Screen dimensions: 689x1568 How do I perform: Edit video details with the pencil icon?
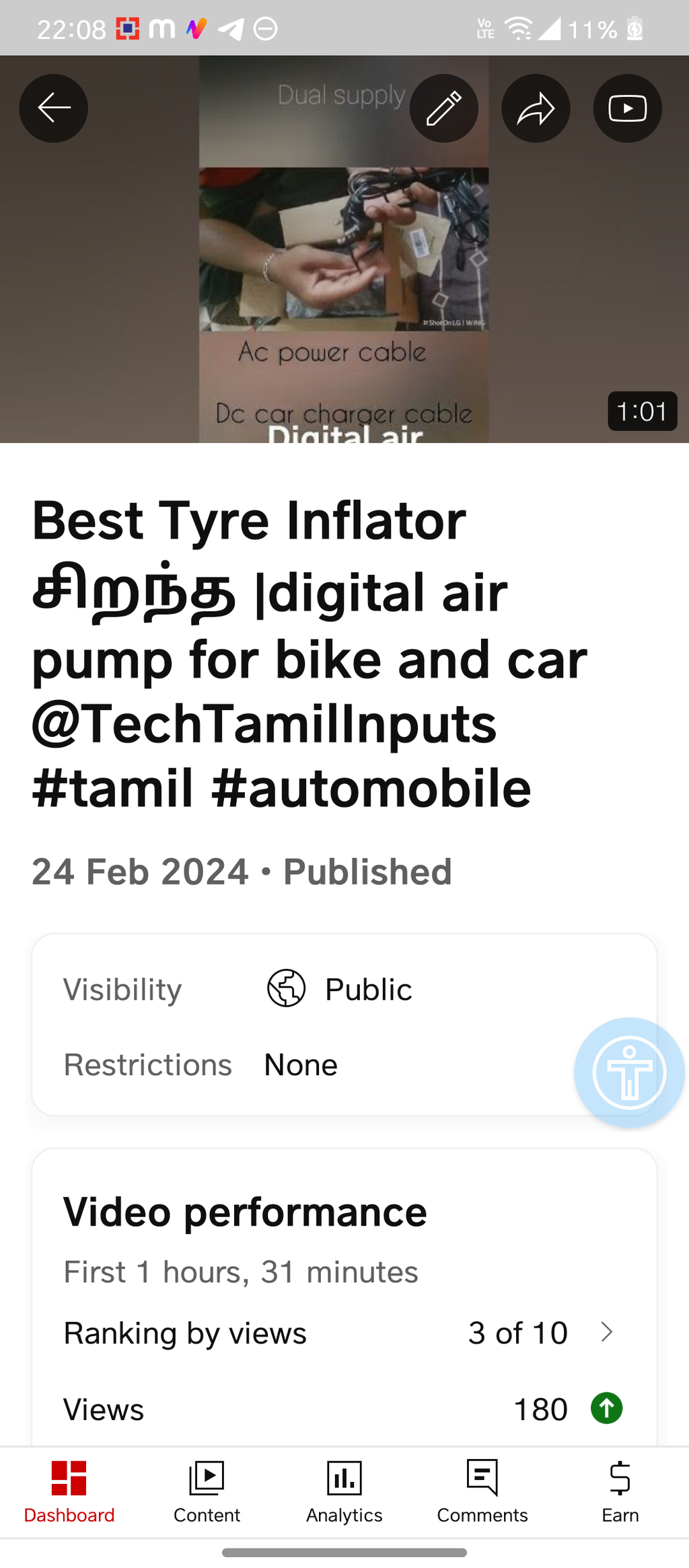tap(444, 108)
